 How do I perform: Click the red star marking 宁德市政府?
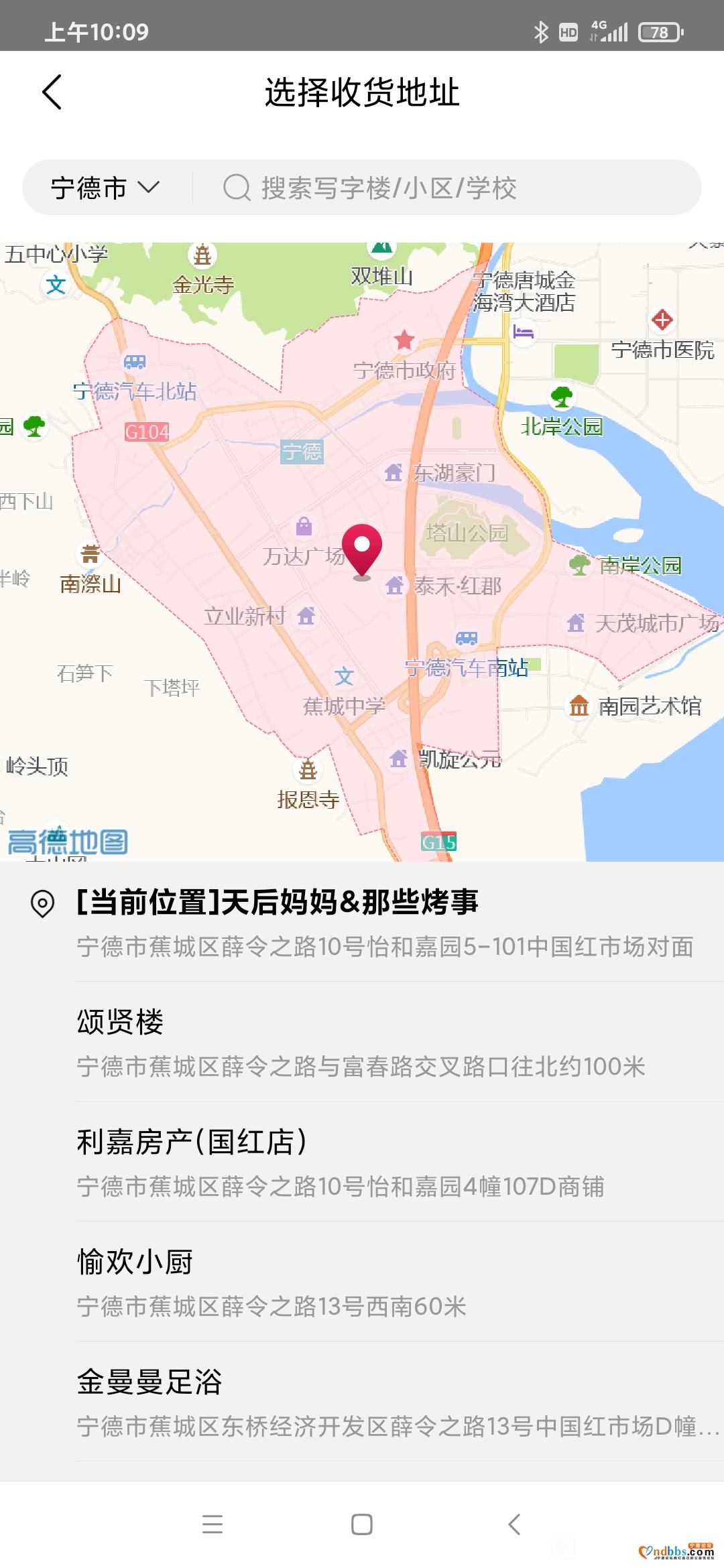click(x=405, y=340)
